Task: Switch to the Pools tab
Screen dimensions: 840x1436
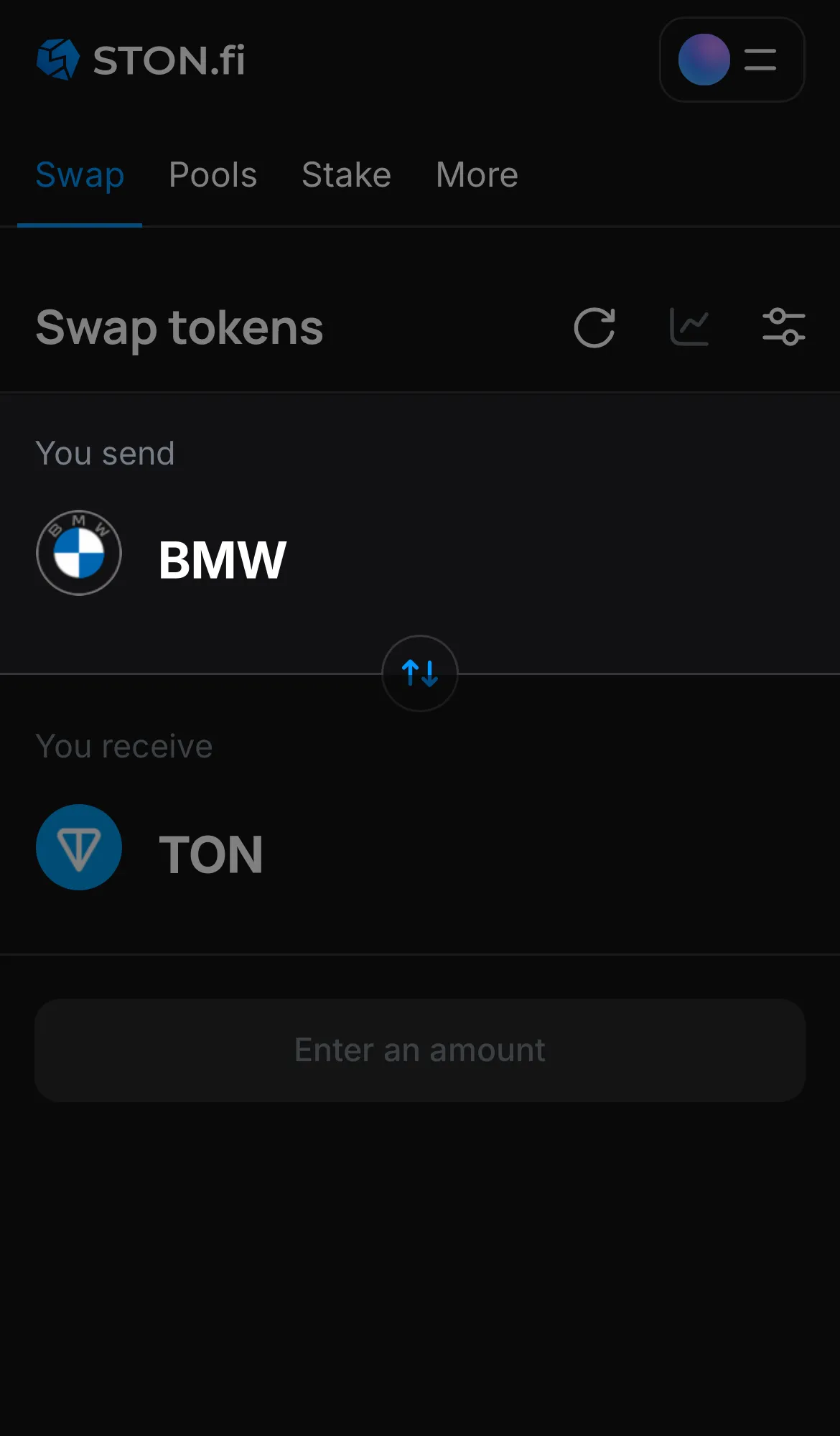Action: click(x=213, y=174)
